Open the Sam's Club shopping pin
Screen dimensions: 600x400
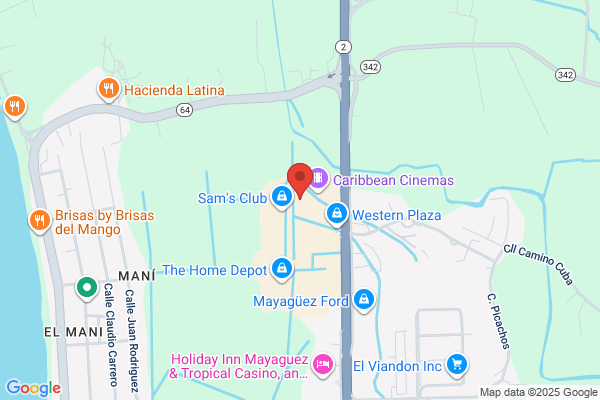click(282, 198)
